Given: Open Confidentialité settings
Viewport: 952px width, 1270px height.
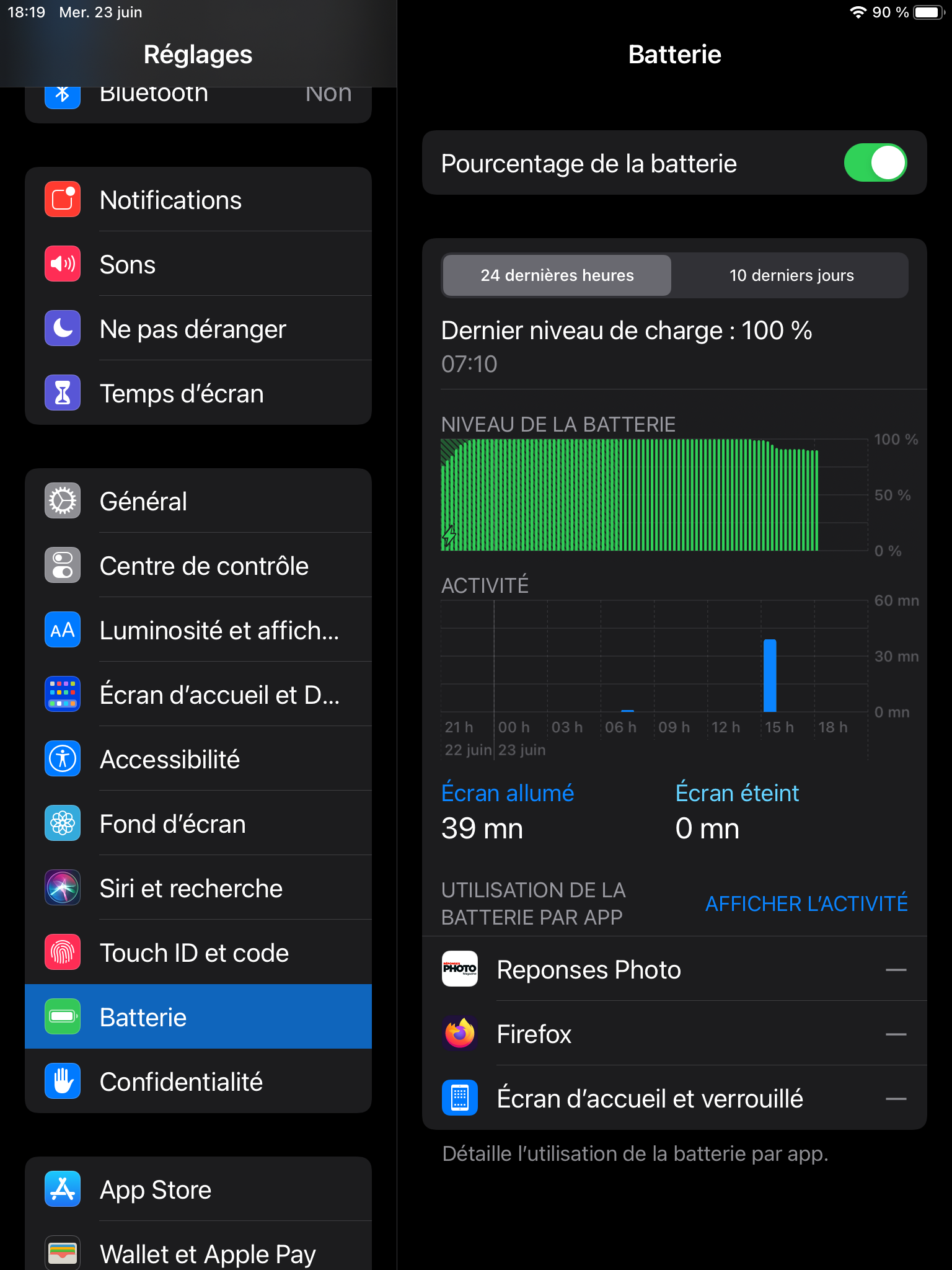Looking at the screenshot, I should point(198,1081).
